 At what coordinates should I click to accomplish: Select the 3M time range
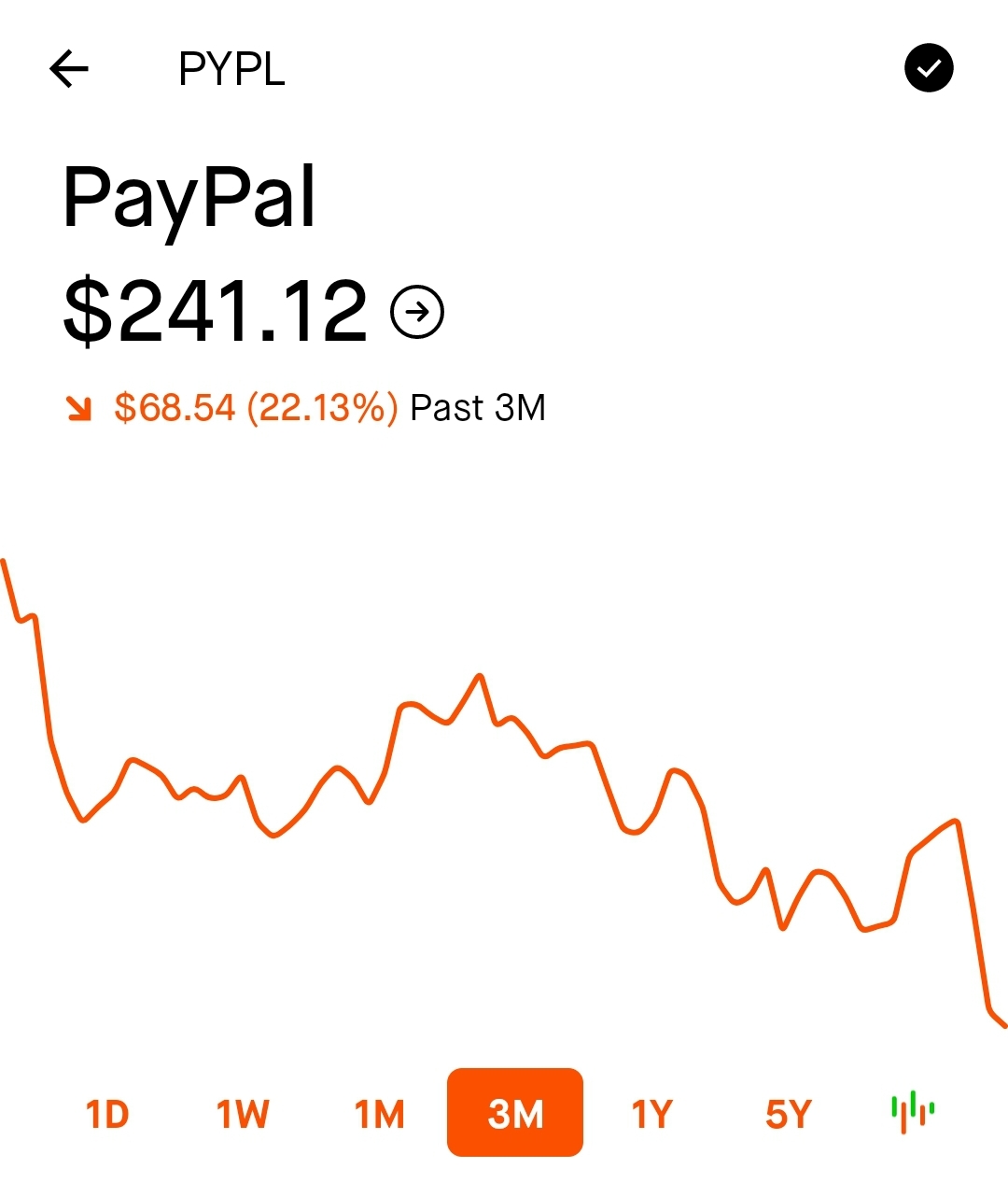click(515, 1113)
